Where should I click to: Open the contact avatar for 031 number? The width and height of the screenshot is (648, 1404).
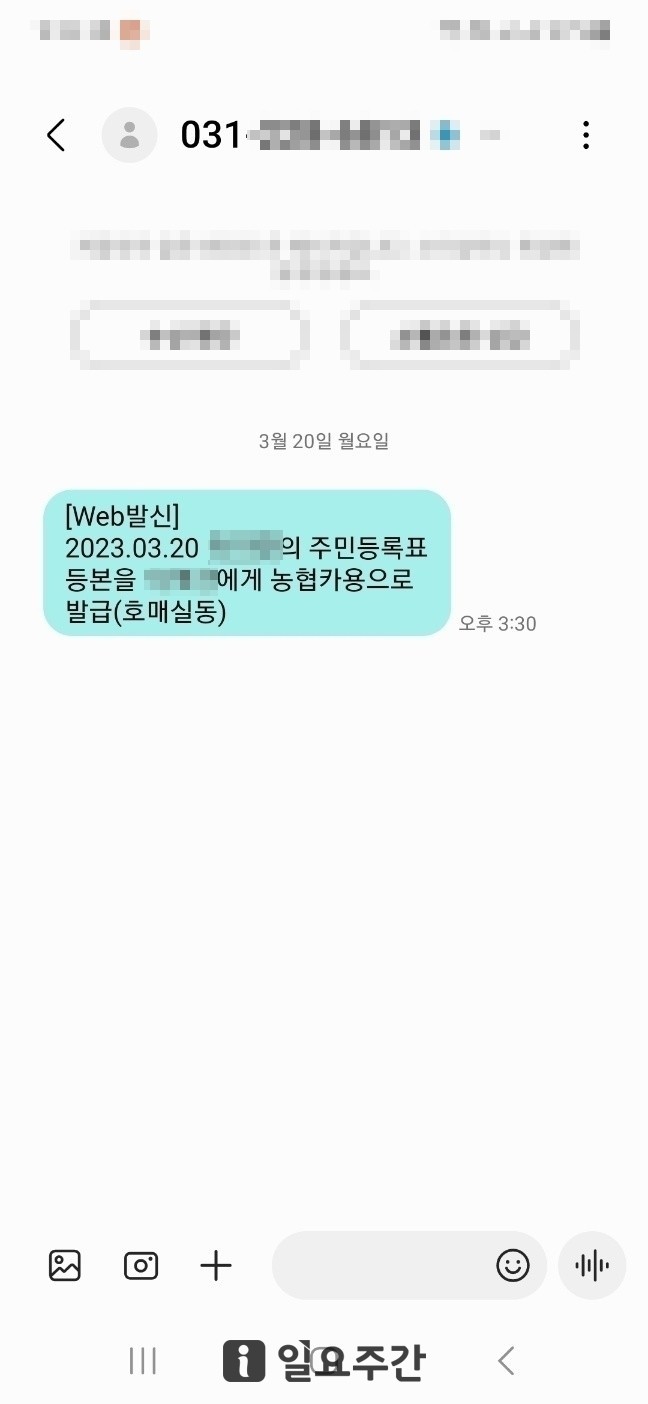tap(129, 135)
